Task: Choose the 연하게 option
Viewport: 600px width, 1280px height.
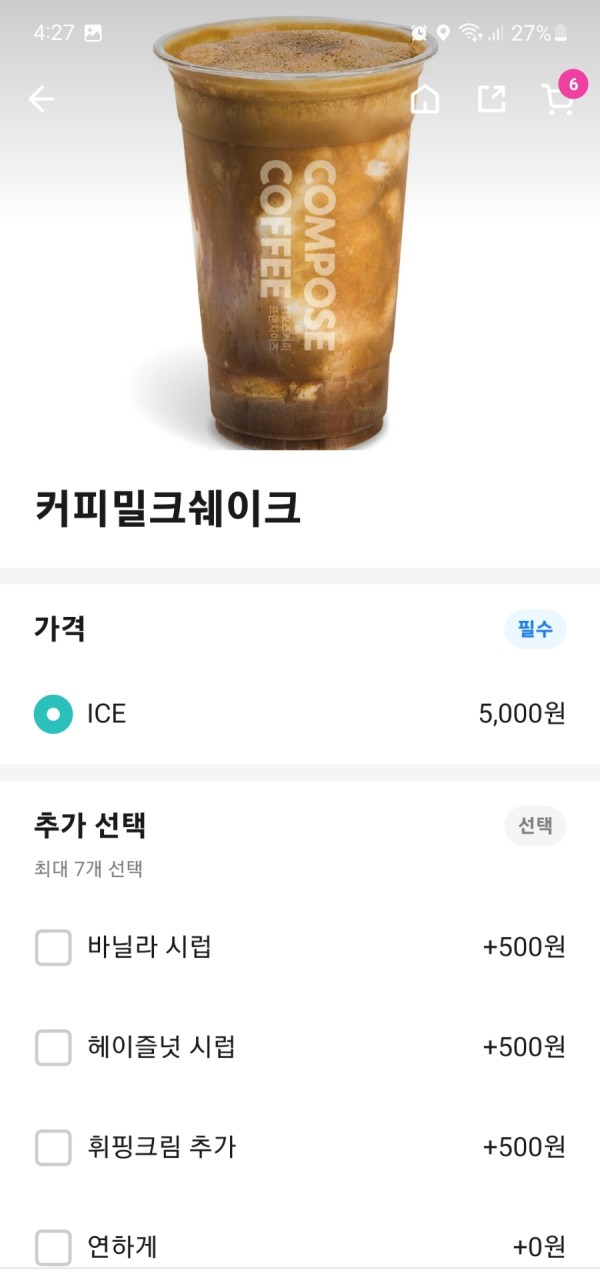Action: pyautogui.click(x=54, y=1247)
